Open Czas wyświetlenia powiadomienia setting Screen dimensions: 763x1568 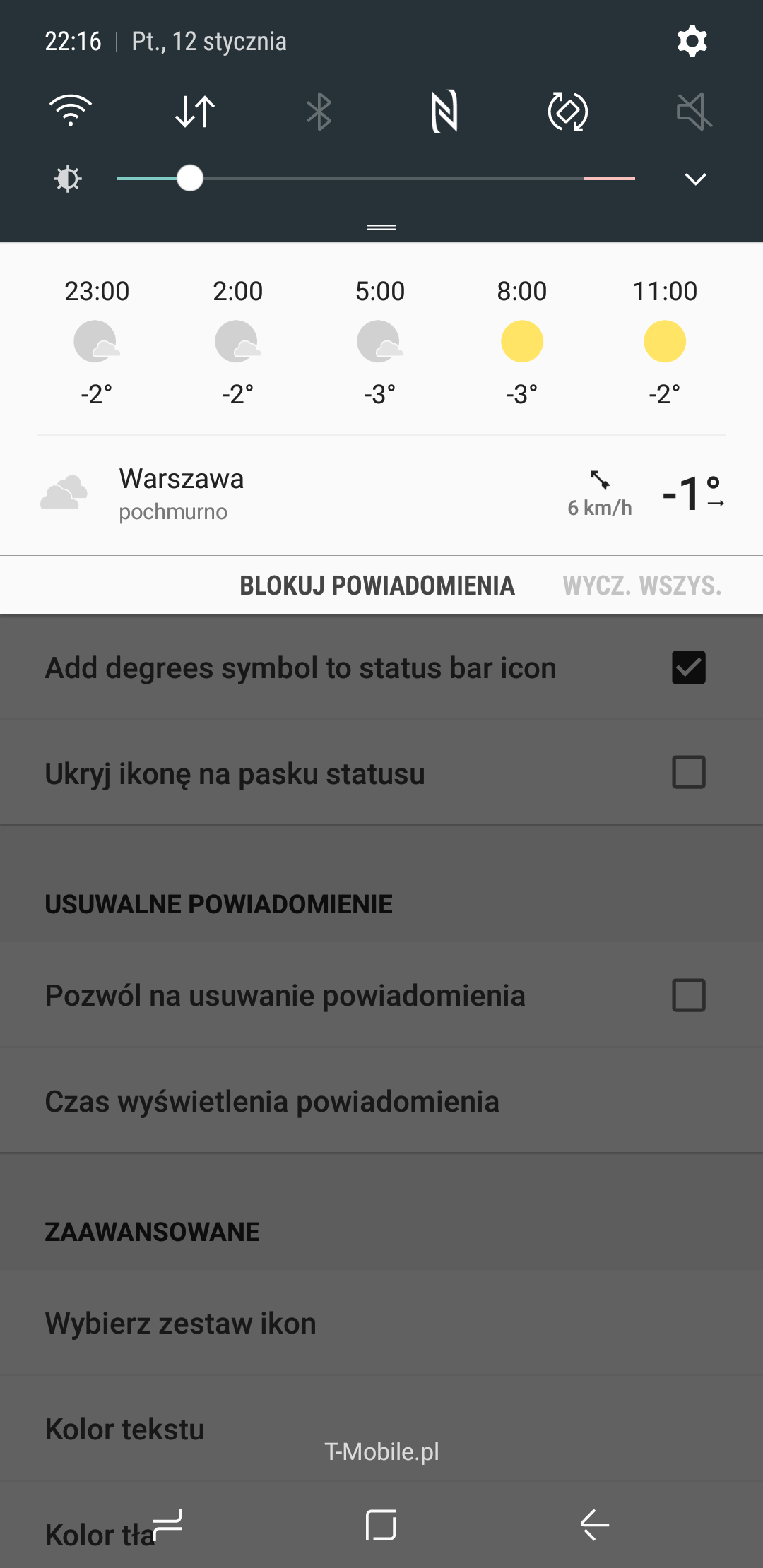(381, 1101)
